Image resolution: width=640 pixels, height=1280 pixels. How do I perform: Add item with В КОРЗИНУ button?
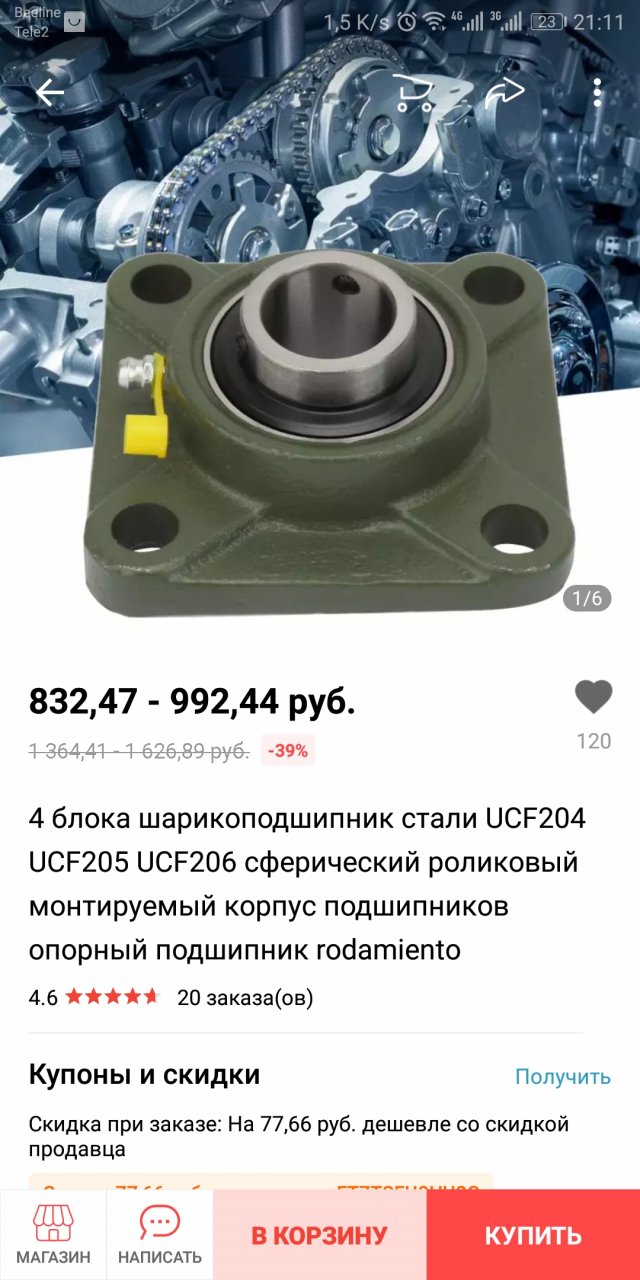(x=319, y=1235)
